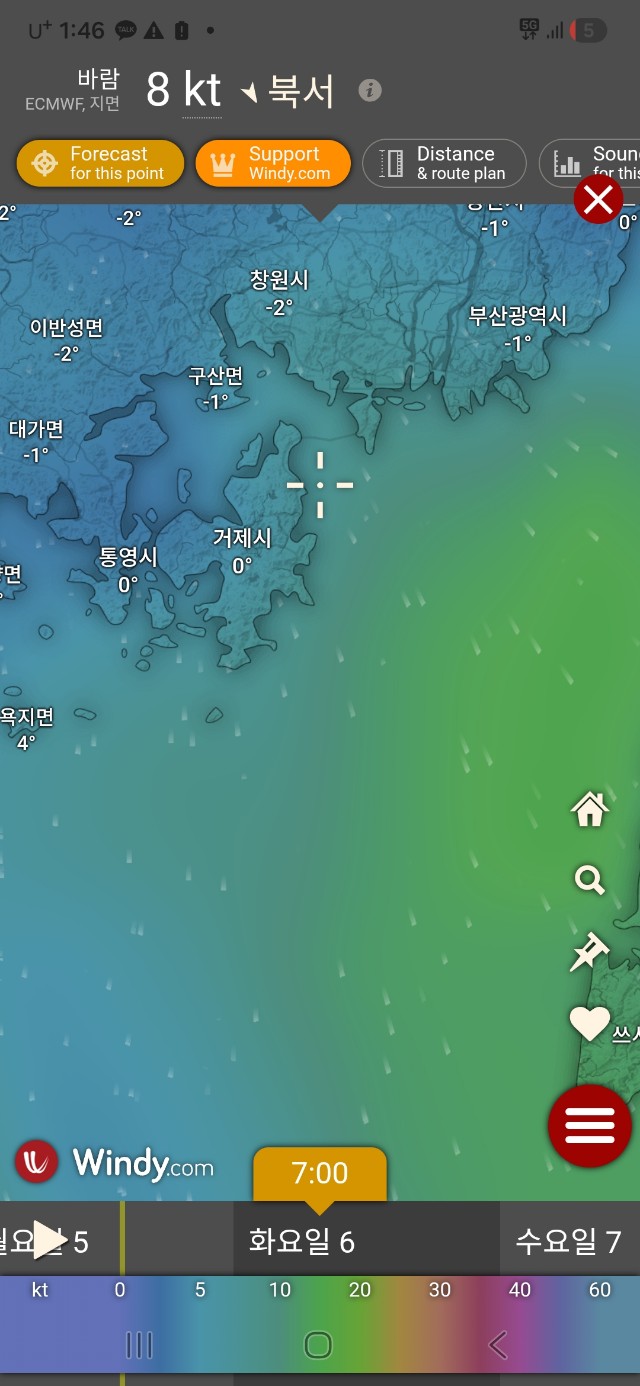Viewport: 640px width, 1386px height.
Task: Open Distance & route plan
Action: click(x=444, y=163)
